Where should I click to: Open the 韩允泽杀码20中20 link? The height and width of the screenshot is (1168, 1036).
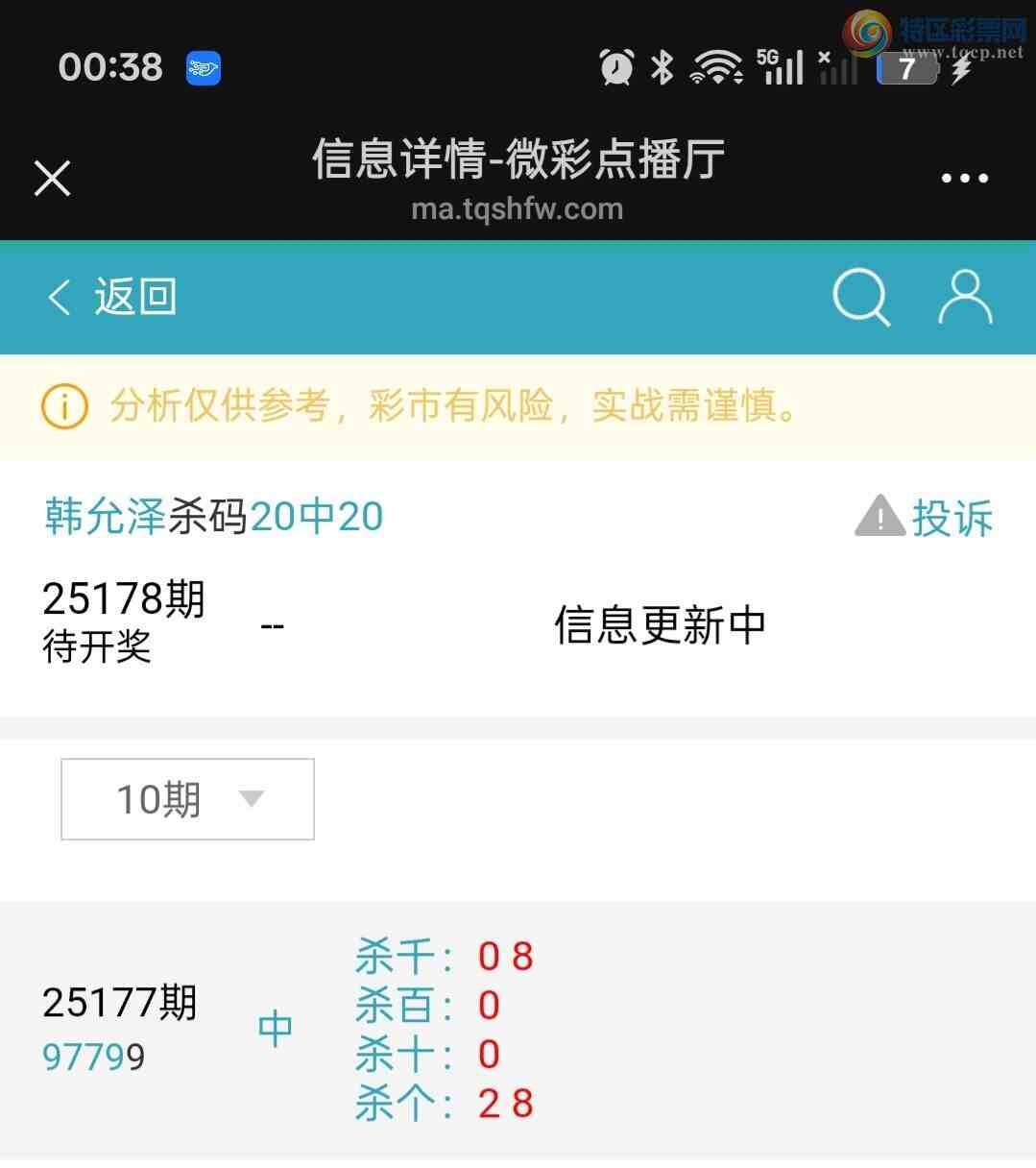coord(213,516)
